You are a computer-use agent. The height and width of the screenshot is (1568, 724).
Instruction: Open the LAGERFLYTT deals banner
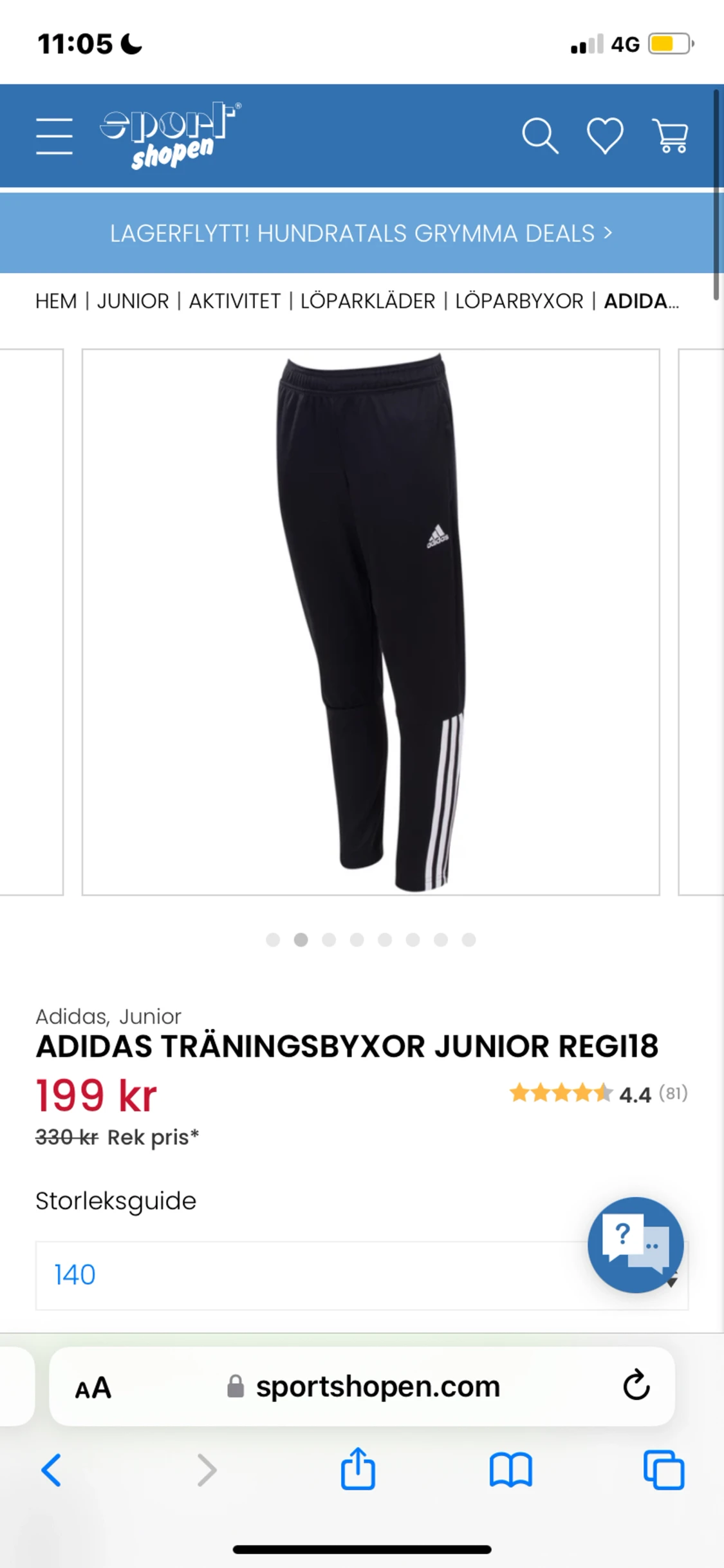(x=362, y=233)
